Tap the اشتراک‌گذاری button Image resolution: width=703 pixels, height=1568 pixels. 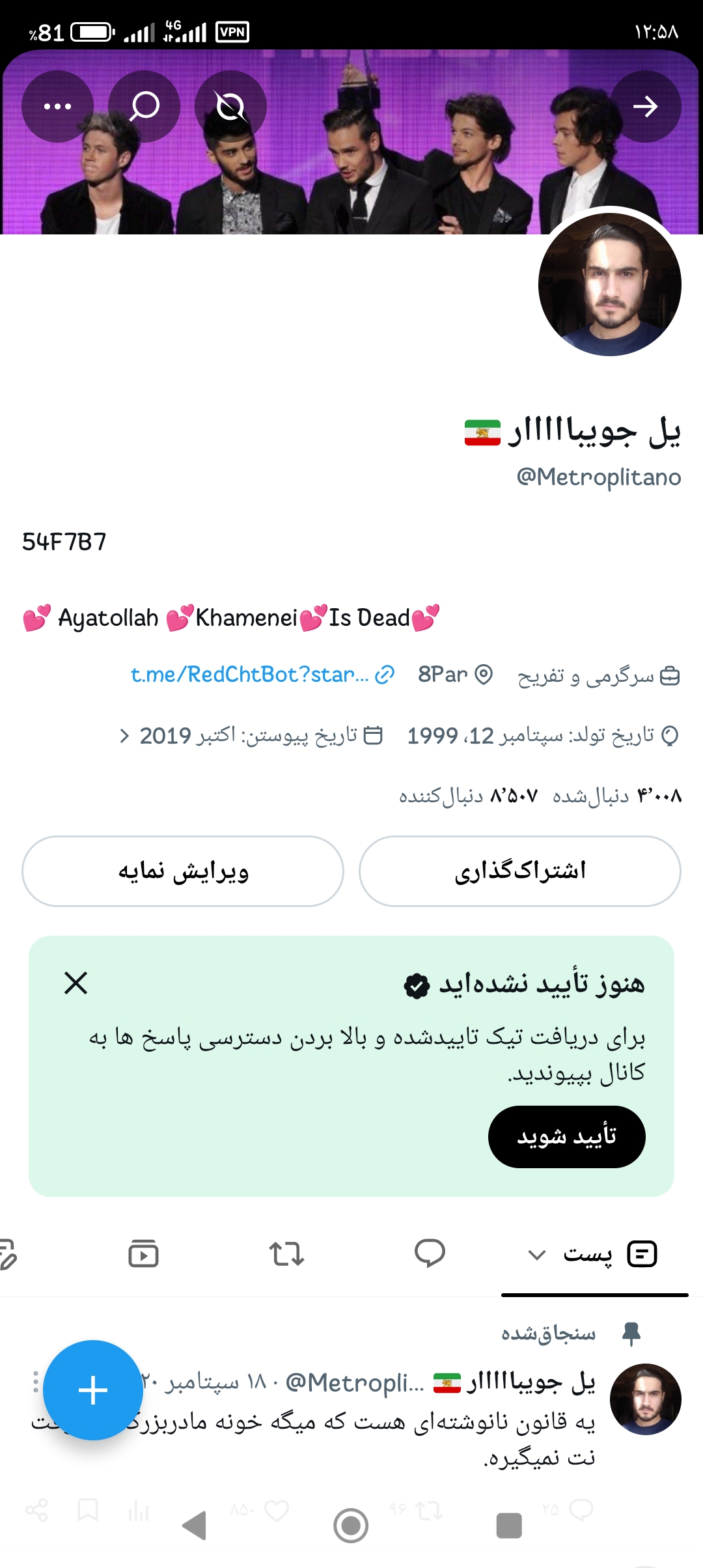pos(520,871)
